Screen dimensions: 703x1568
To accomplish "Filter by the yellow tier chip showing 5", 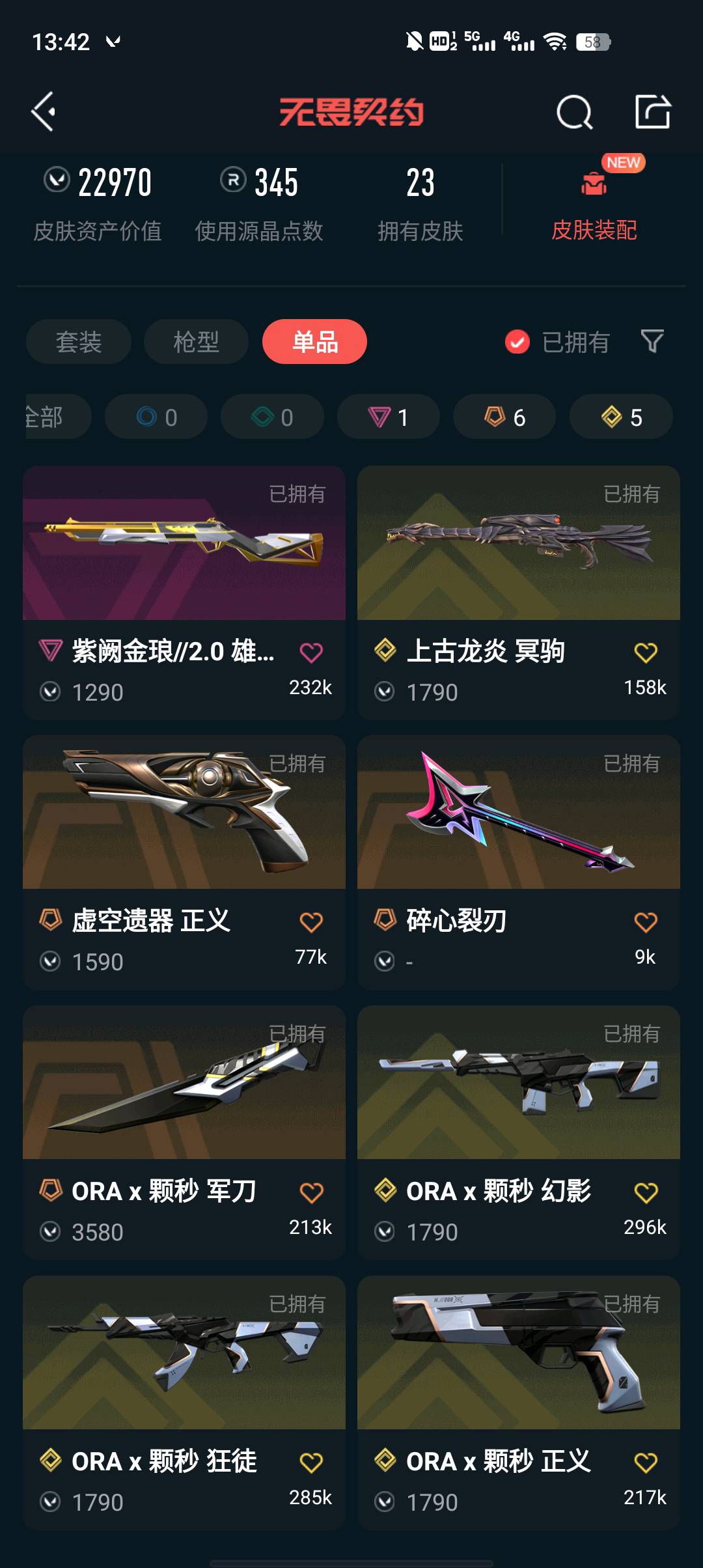I will point(621,417).
